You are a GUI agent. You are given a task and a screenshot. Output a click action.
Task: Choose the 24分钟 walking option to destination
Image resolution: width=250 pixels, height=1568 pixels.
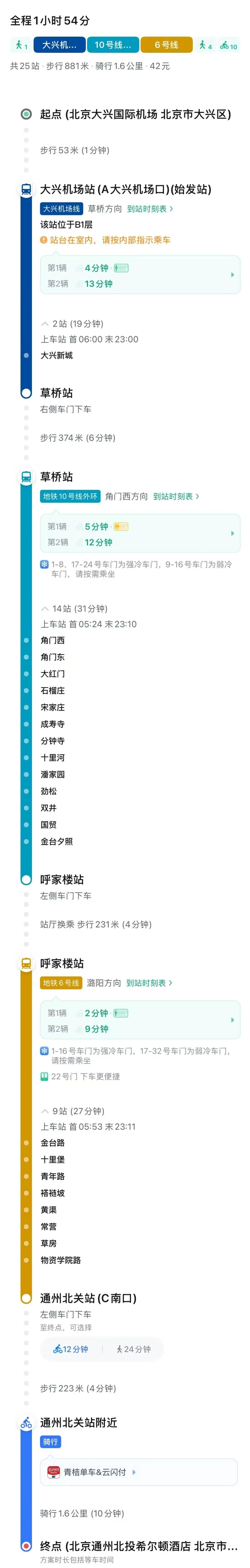(x=134, y=1350)
